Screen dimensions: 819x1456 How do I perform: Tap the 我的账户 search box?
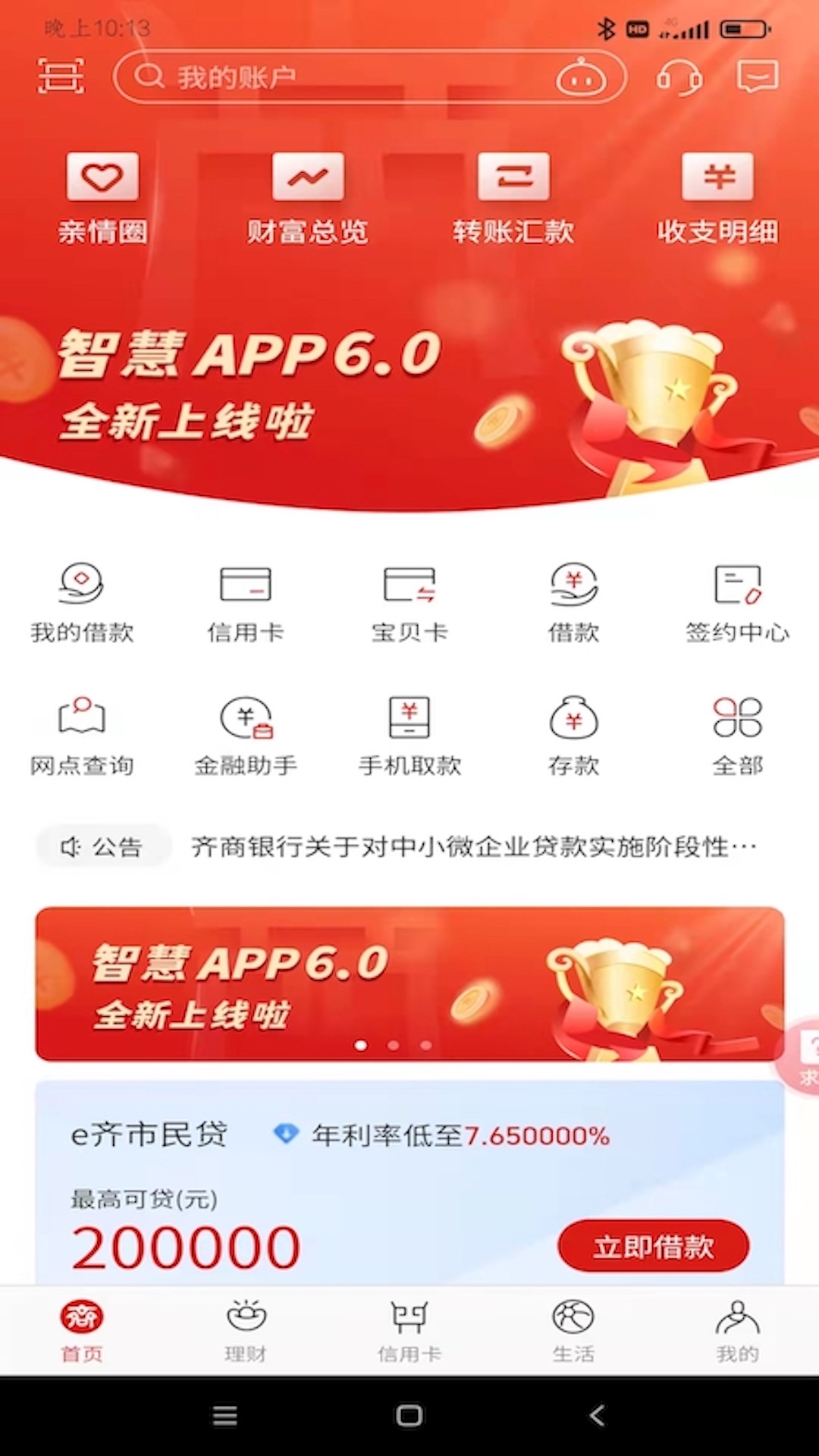334,77
